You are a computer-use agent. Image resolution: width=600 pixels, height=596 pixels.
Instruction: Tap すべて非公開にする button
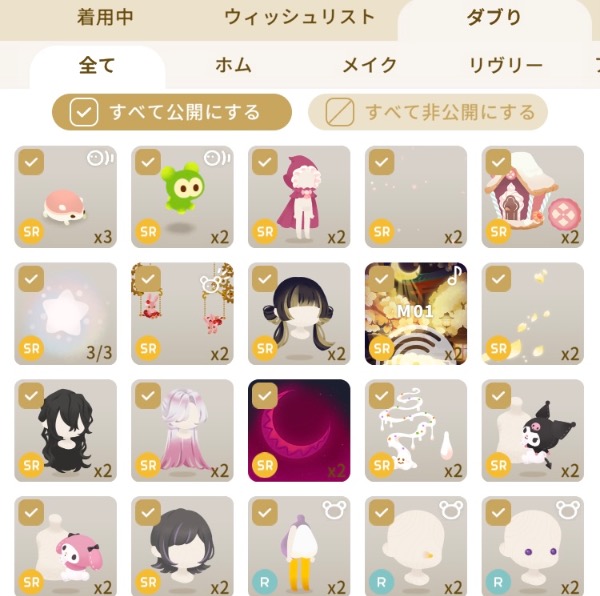click(427, 112)
